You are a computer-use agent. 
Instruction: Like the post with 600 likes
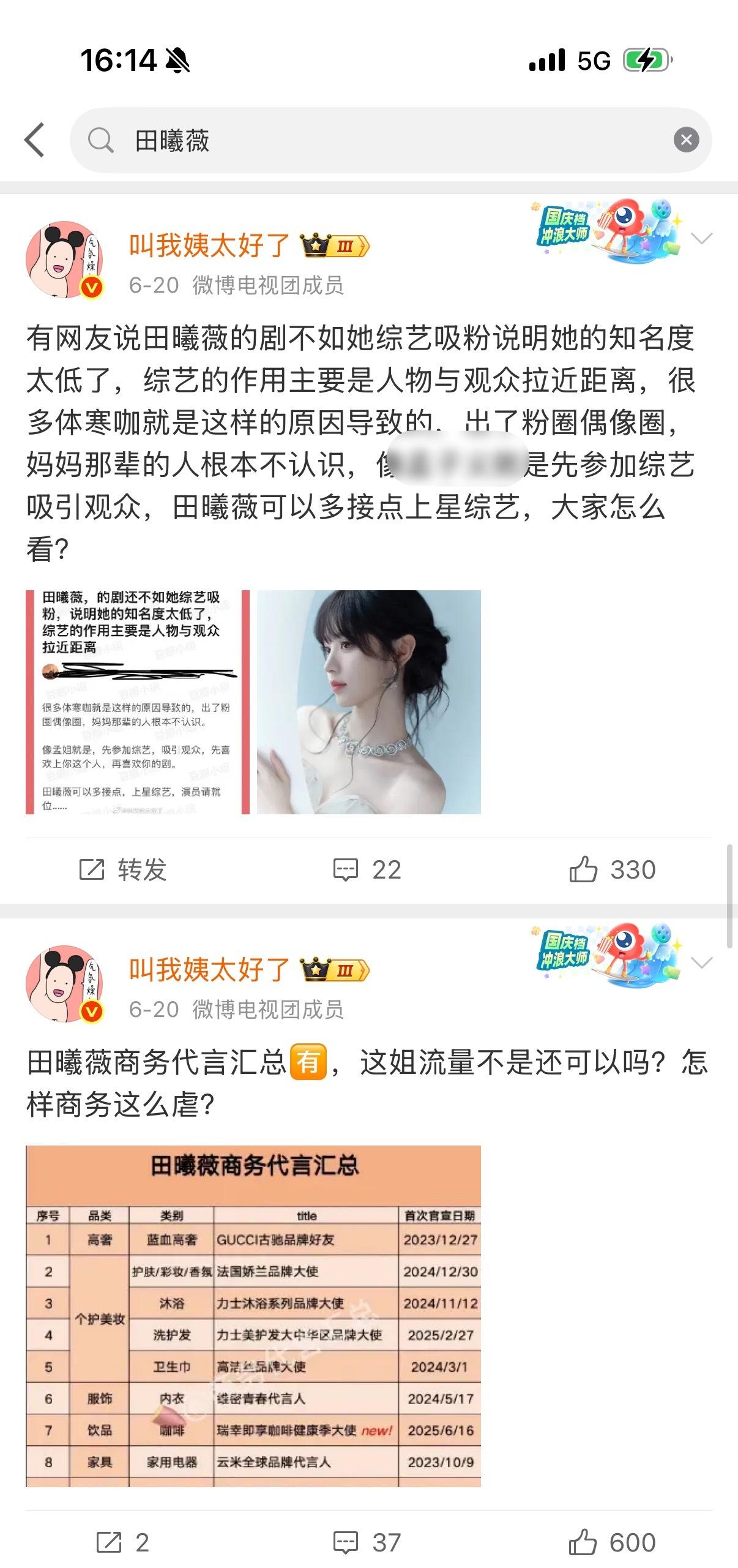[x=612, y=1542]
